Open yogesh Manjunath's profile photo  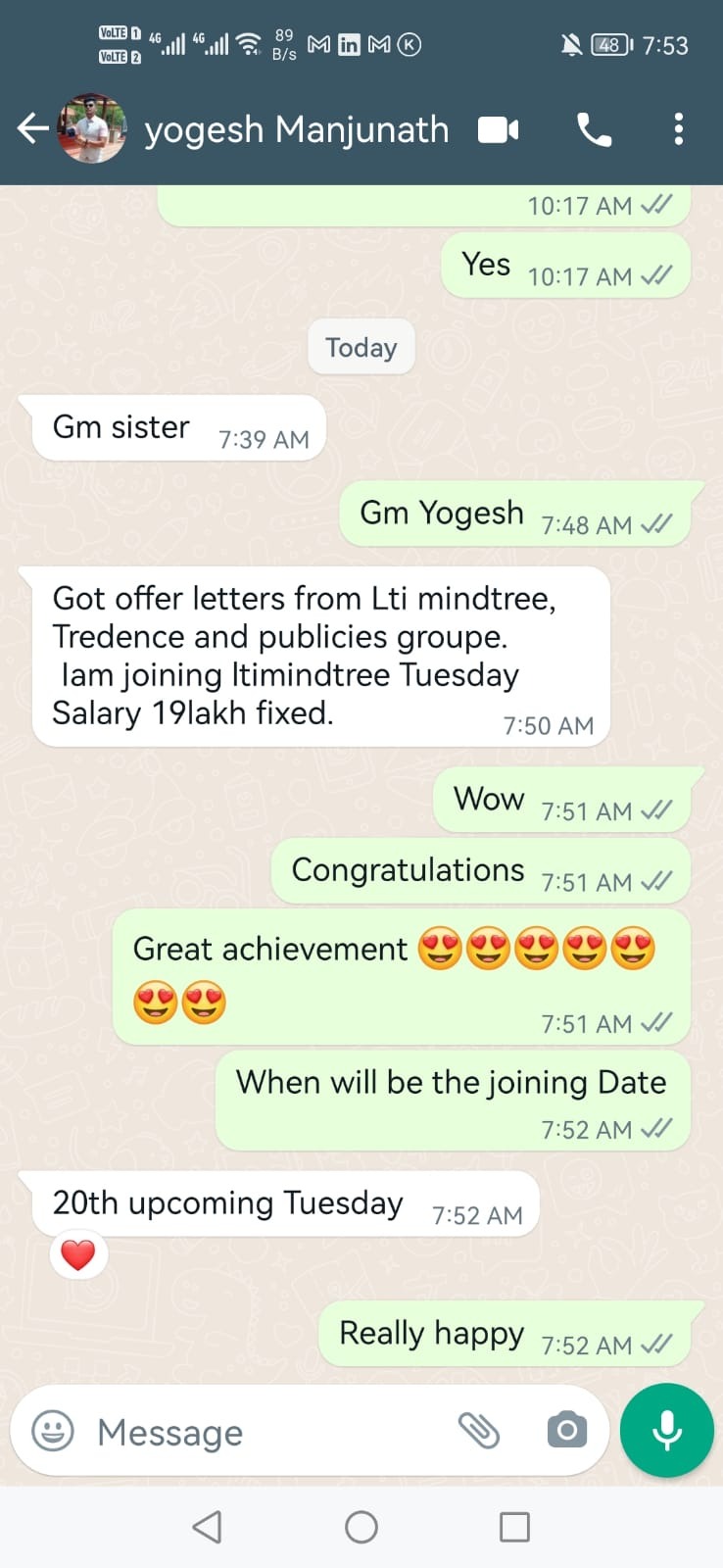(x=92, y=128)
